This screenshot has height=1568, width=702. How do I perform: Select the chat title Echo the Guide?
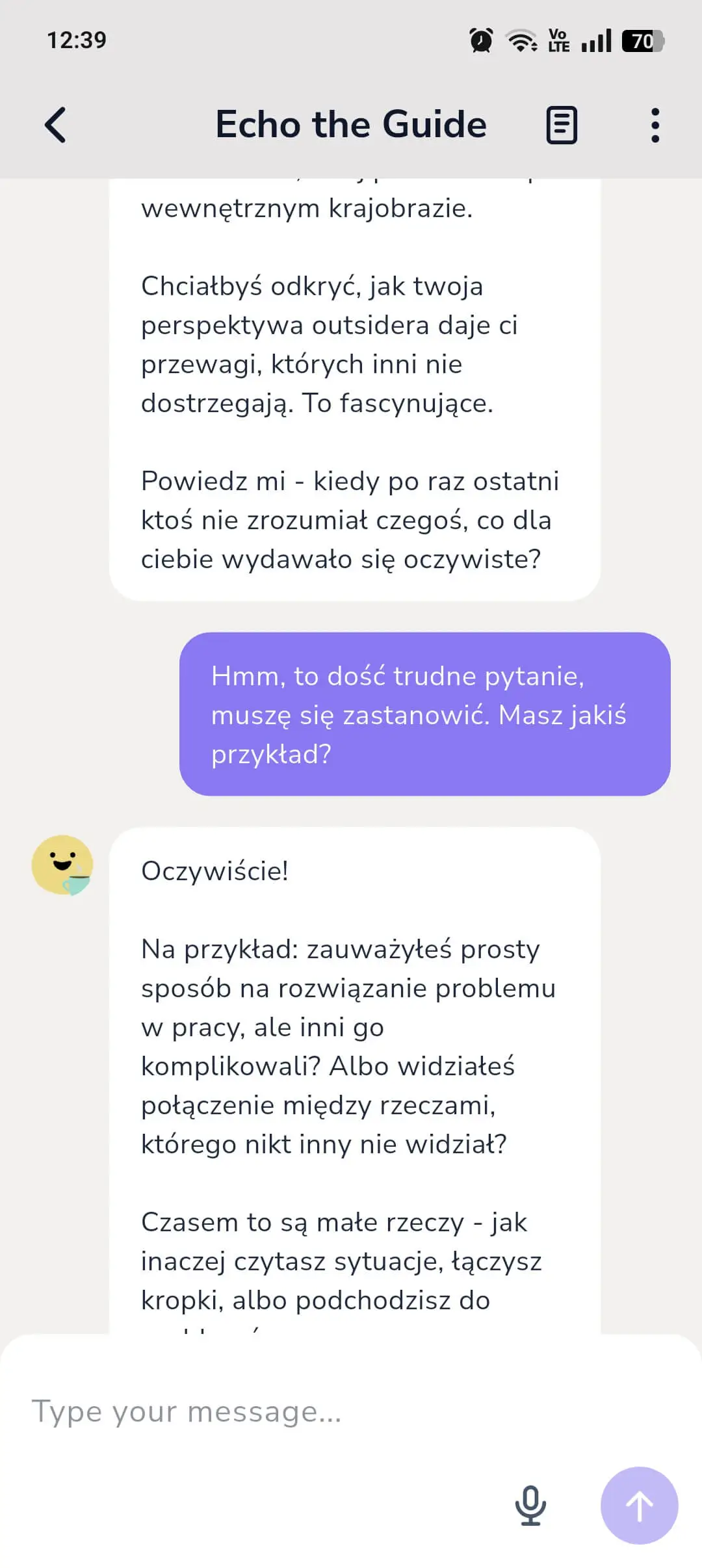[351, 124]
